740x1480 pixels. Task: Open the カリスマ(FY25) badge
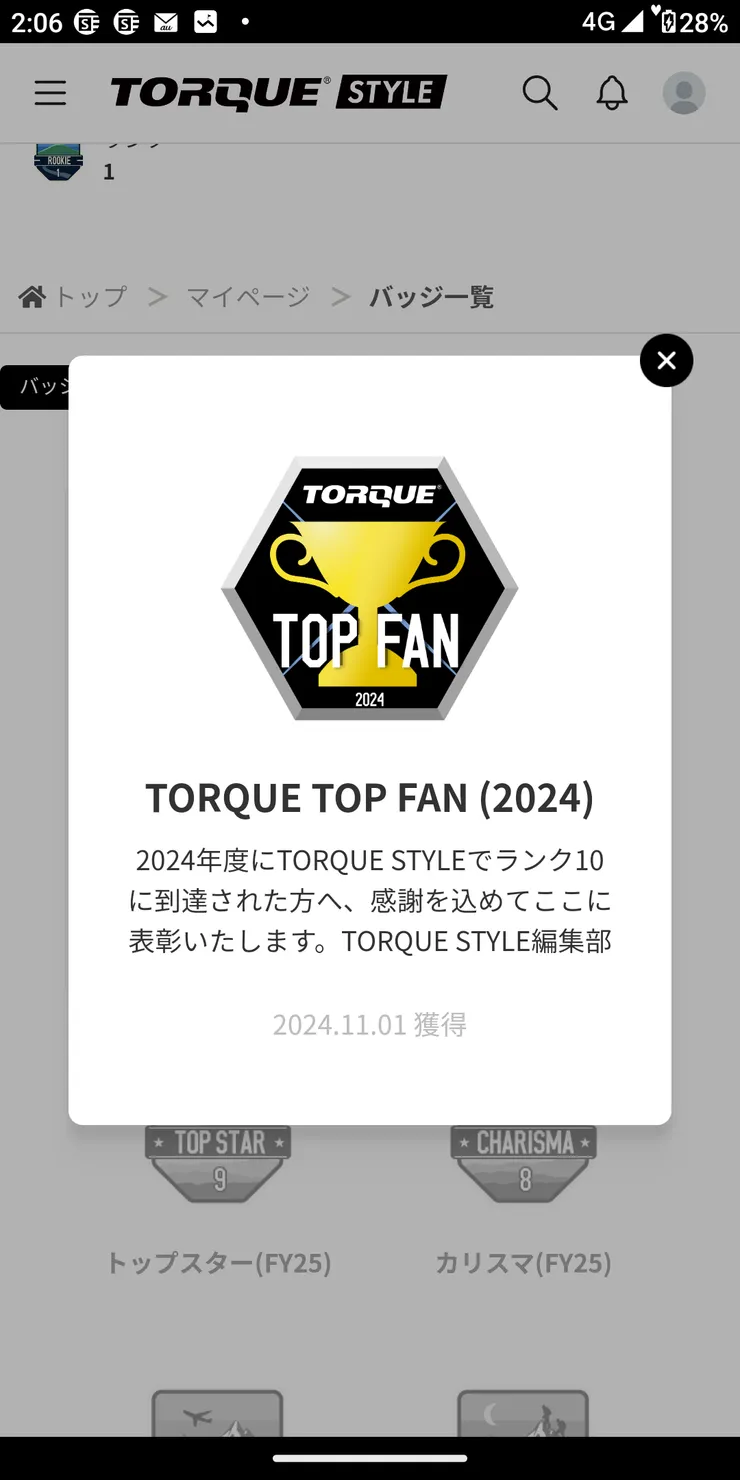tap(523, 1170)
